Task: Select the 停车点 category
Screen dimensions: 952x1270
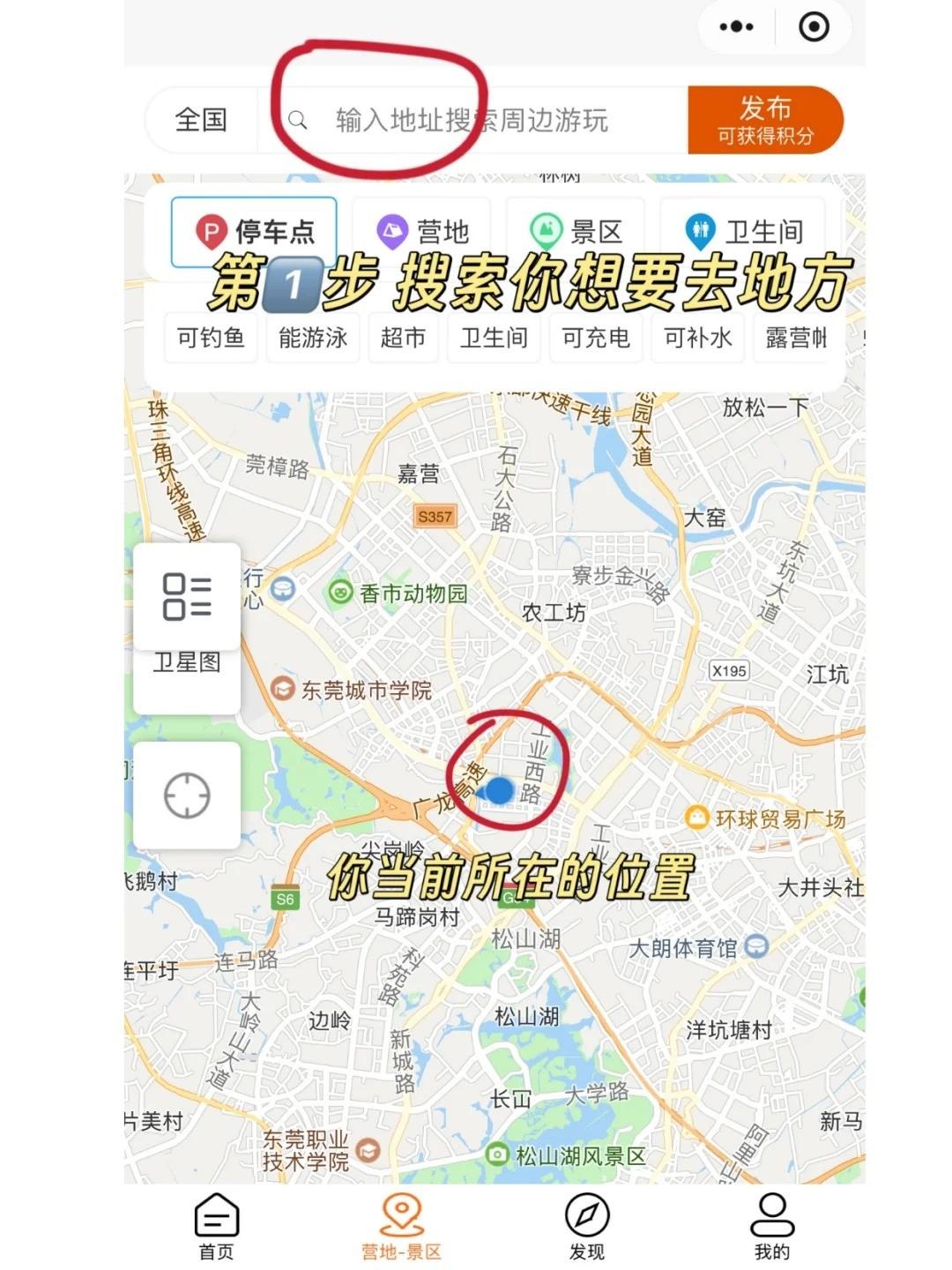Action: pos(254,232)
